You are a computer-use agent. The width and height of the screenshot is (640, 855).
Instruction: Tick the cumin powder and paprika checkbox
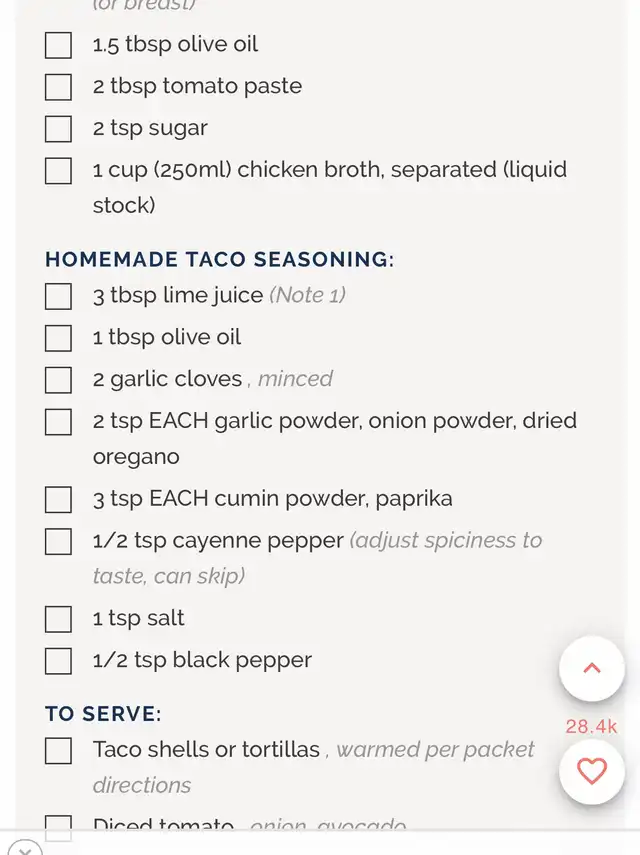pos(59,499)
